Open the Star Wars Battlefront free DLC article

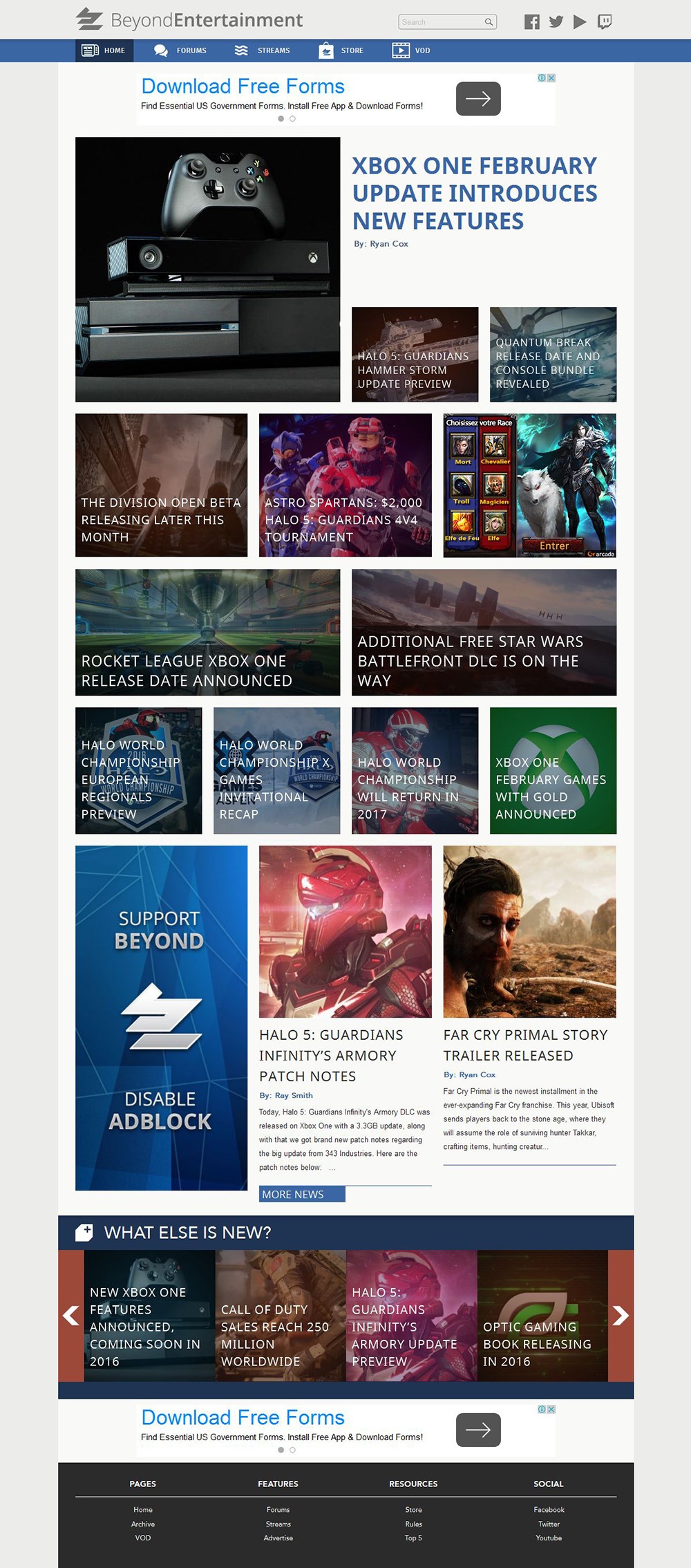tap(484, 633)
